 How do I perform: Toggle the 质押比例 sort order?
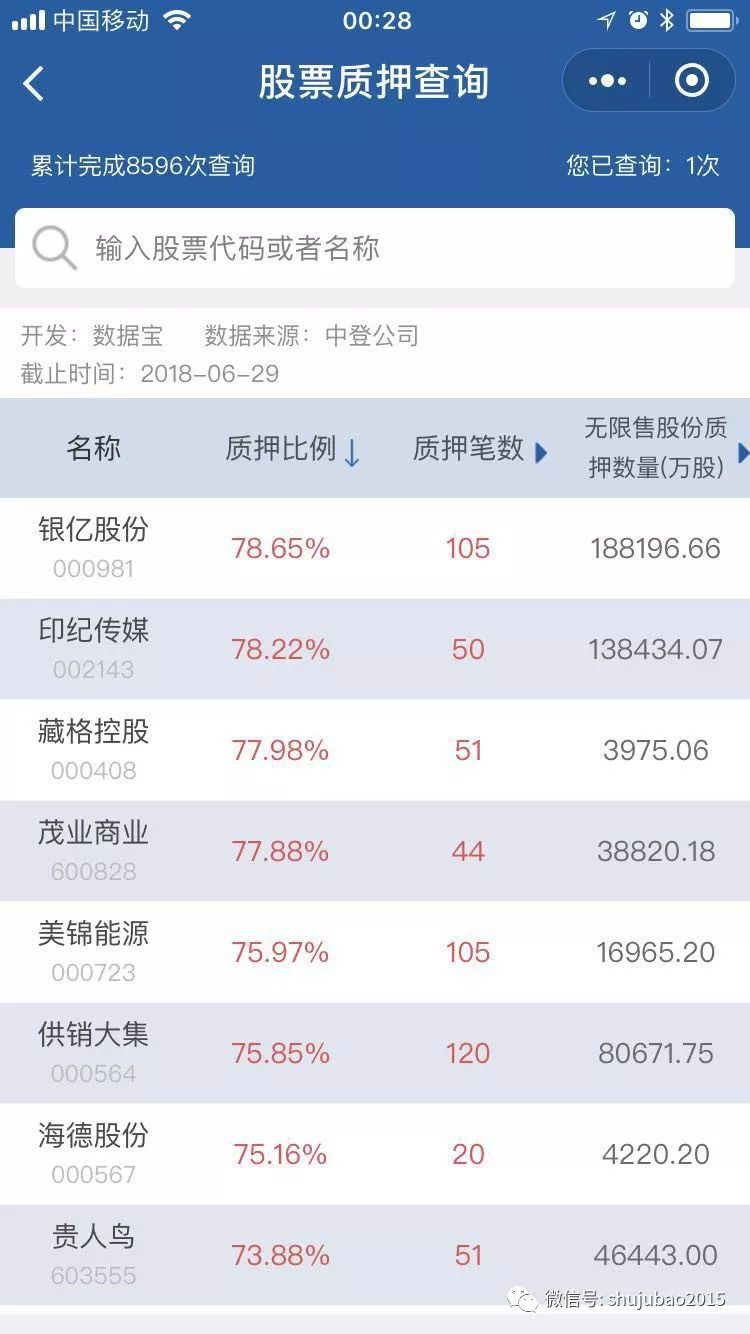(290, 449)
